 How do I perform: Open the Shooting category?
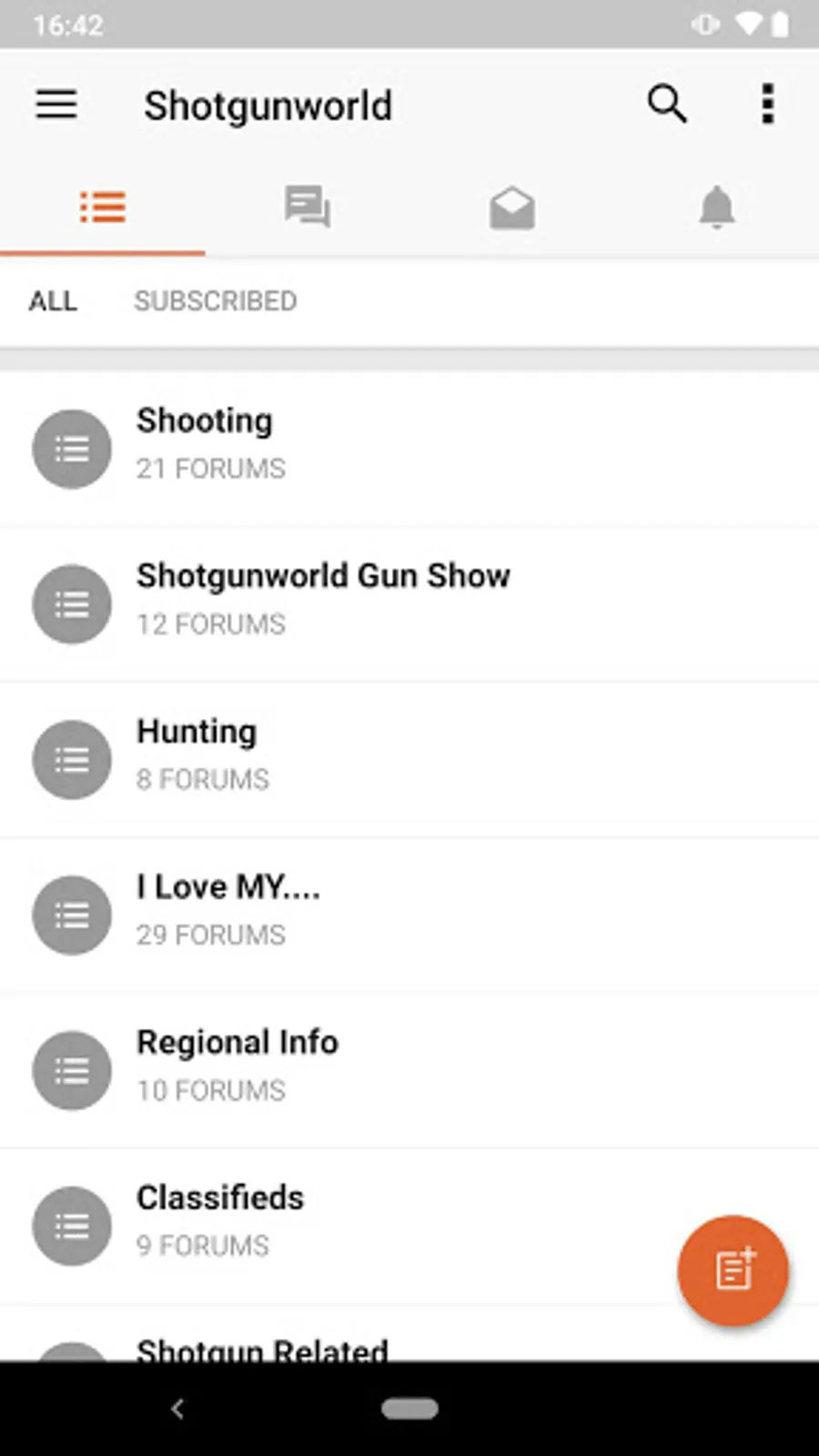(409, 449)
